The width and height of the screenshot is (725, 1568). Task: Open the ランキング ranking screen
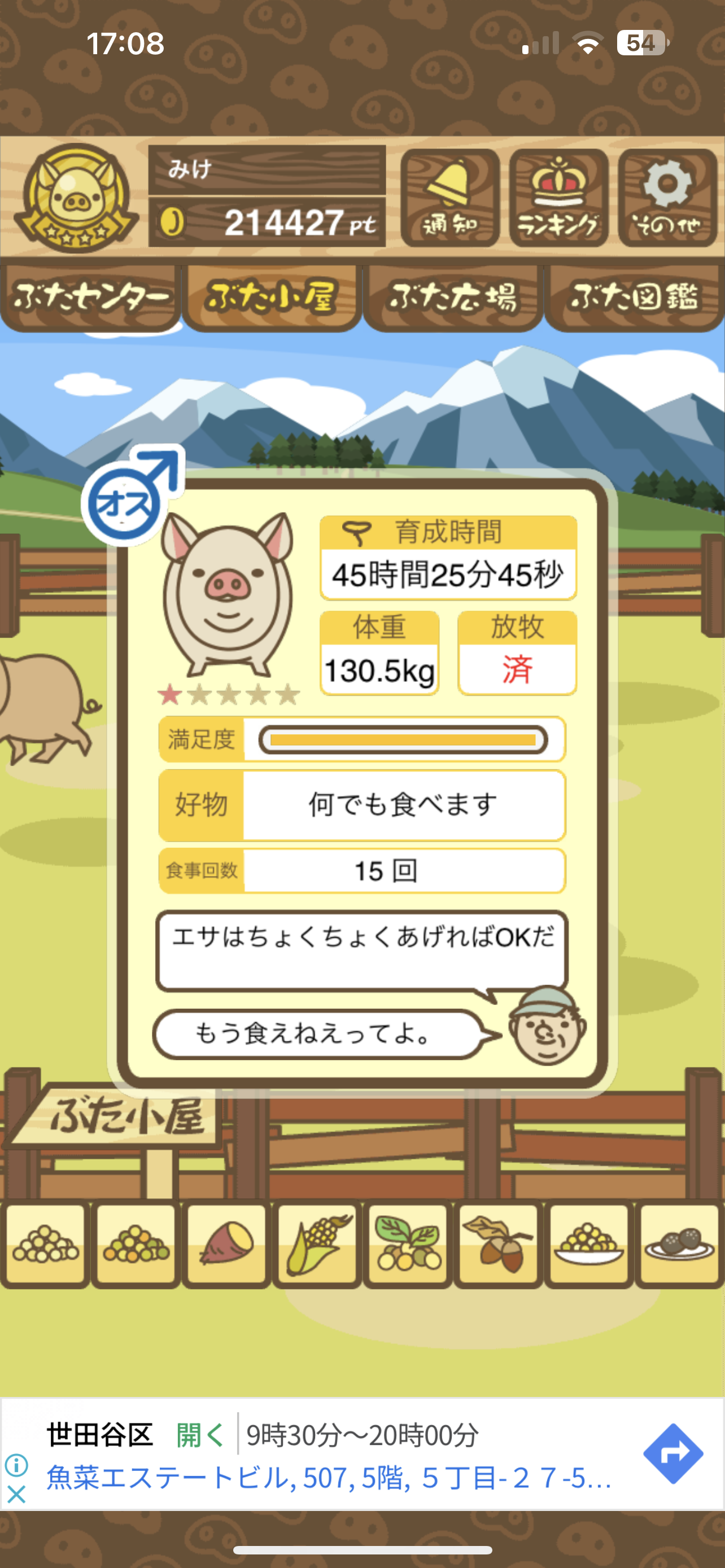click(558, 198)
